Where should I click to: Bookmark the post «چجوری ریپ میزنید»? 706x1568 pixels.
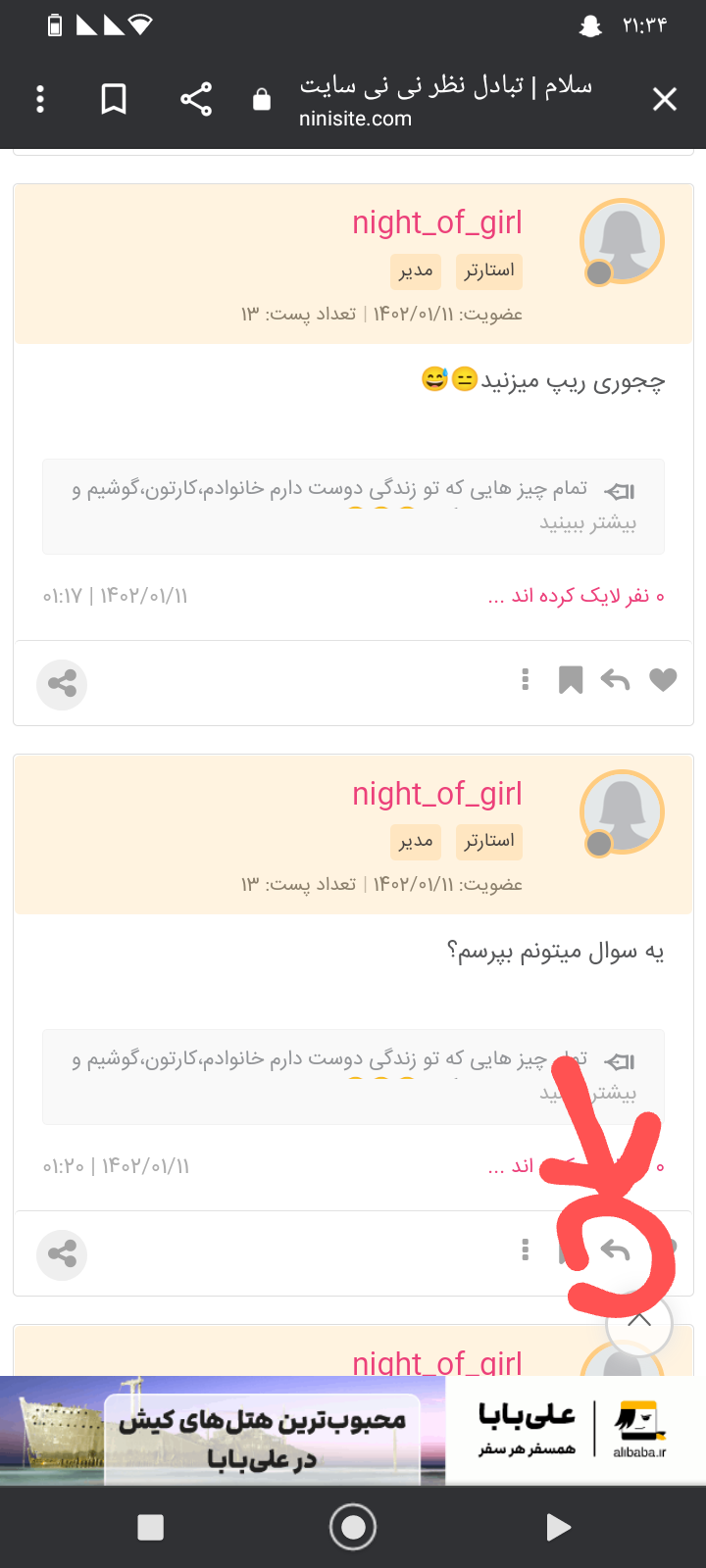point(570,679)
